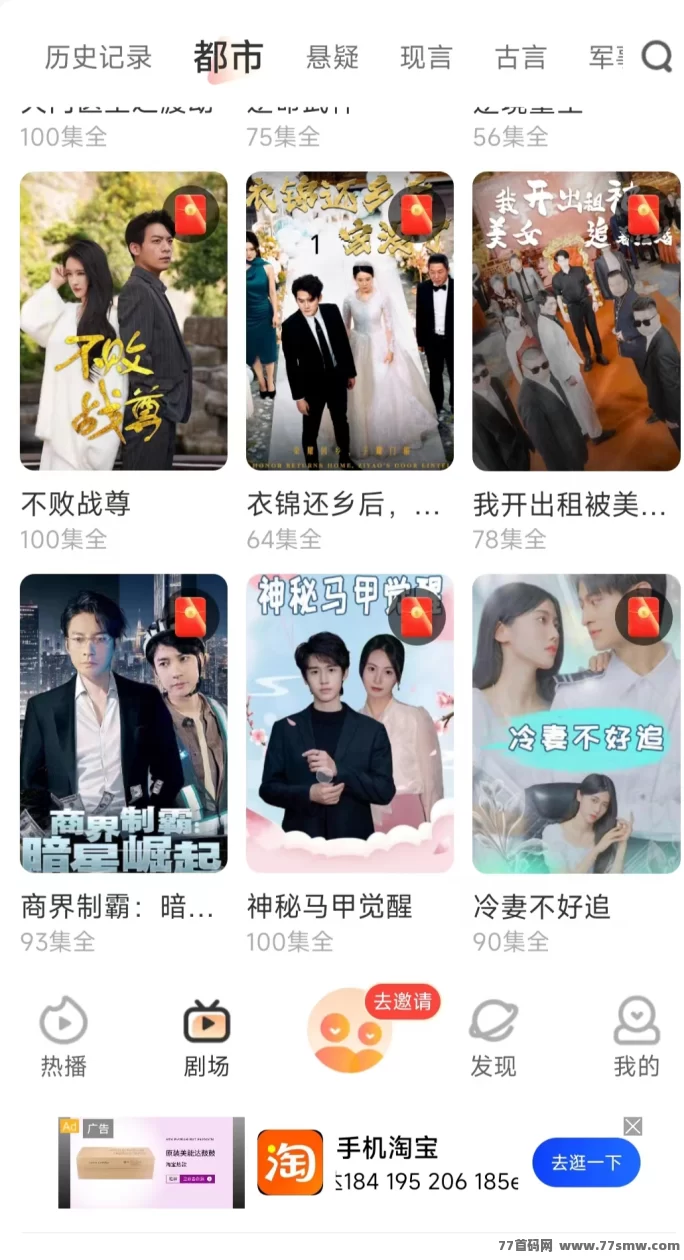
Task: Play the drama 神秘马甲觉醒
Action: [349, 723]
